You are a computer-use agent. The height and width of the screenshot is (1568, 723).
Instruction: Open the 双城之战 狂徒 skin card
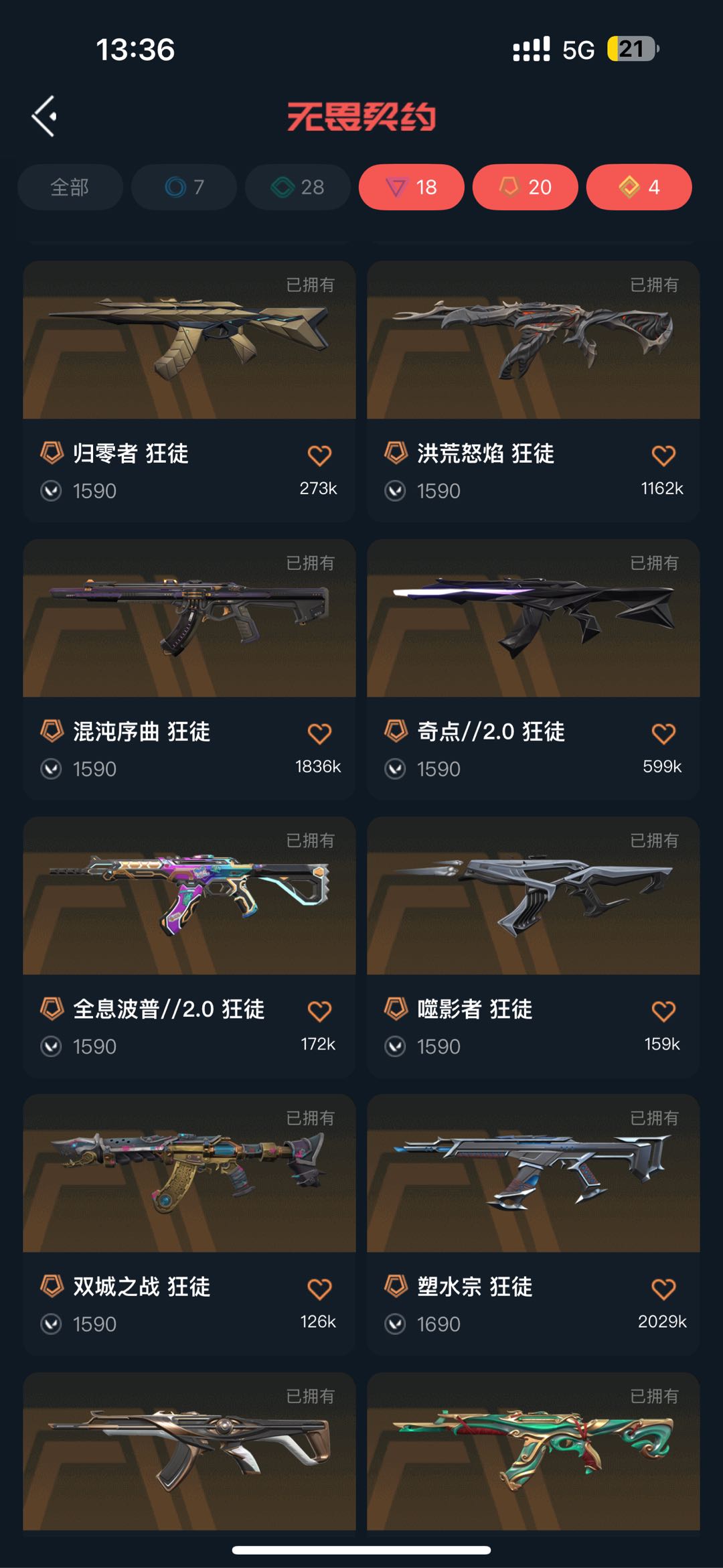pos(189,1224)
